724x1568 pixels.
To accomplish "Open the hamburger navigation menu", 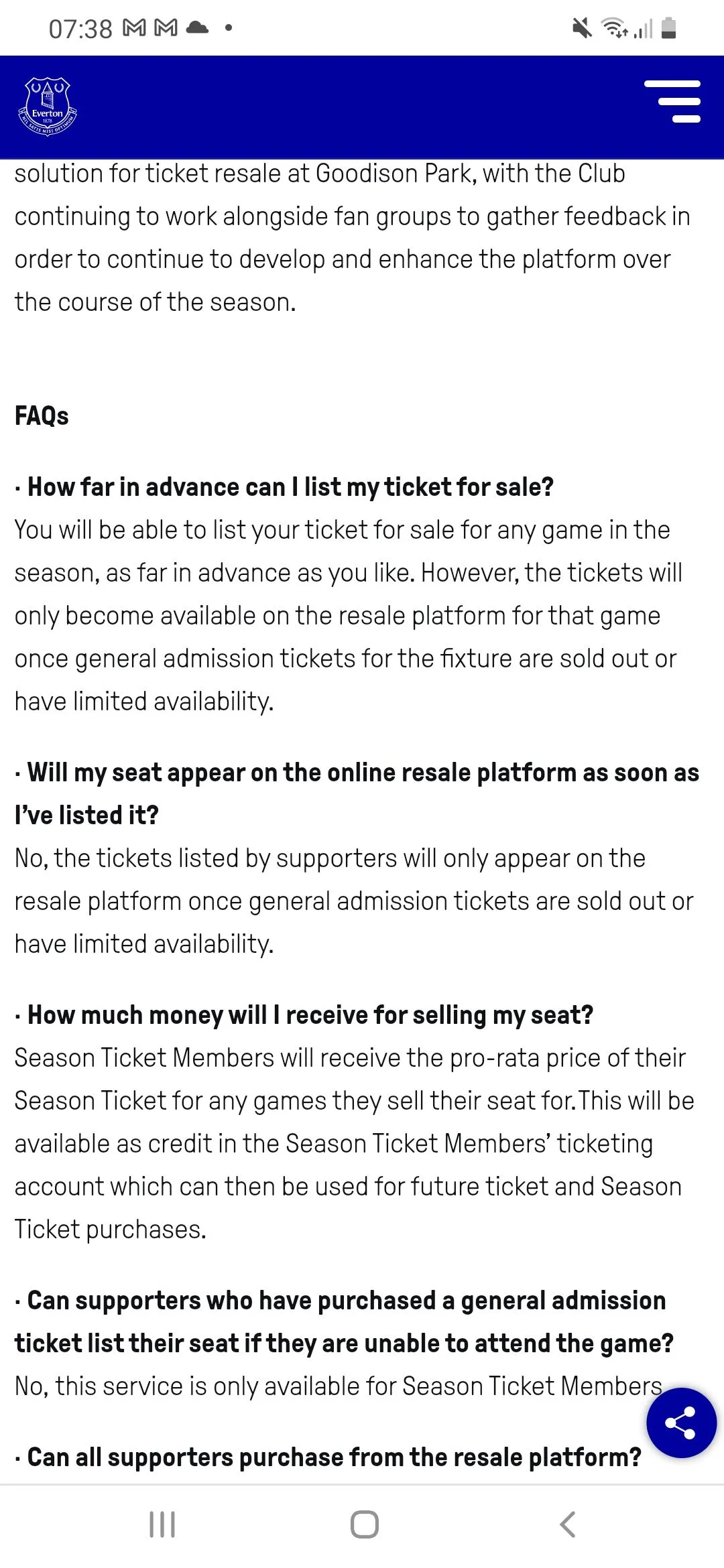I will click(672, 102).
